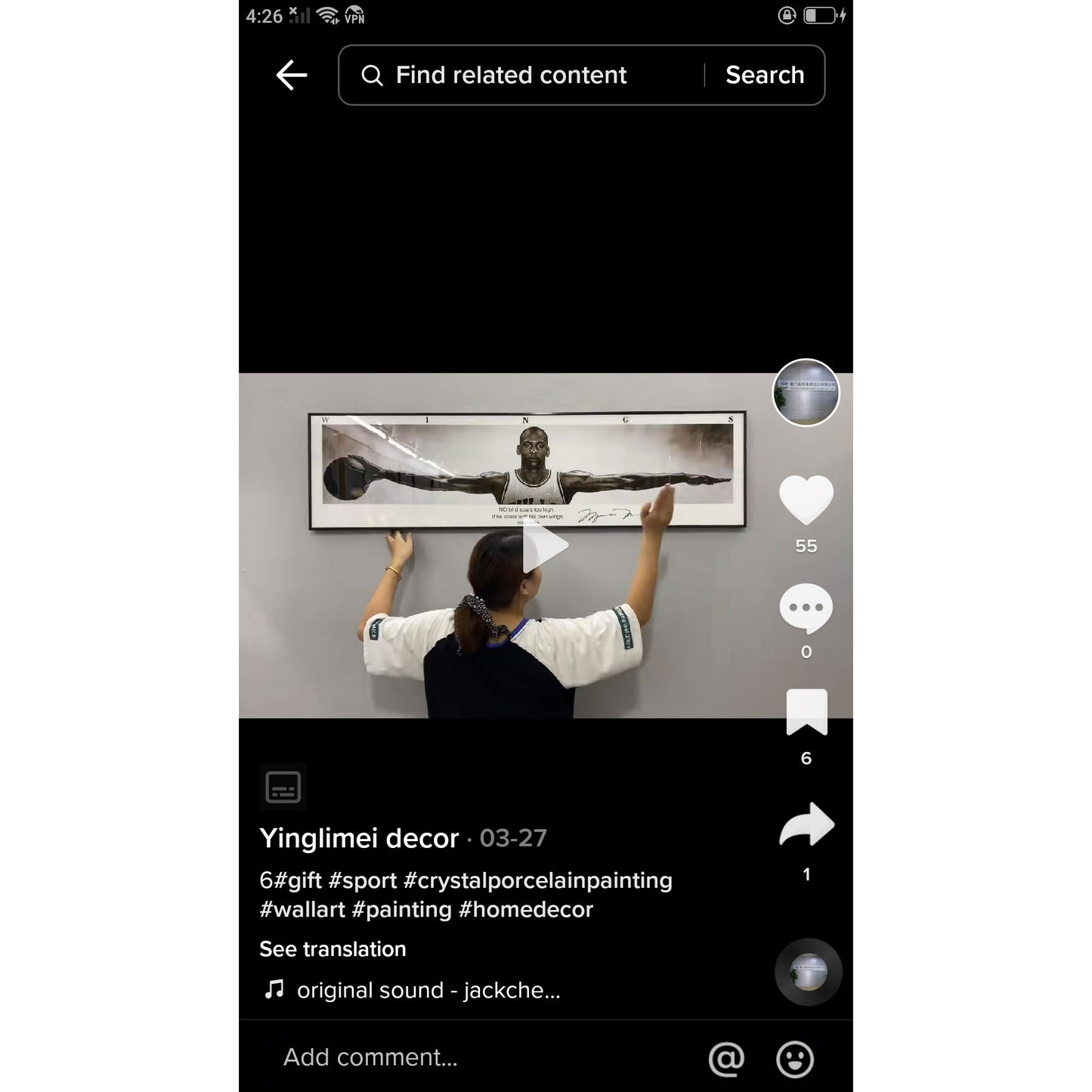Open the spinning sound disc
Screen dimensions: 1092x1092
coord(808,972)
